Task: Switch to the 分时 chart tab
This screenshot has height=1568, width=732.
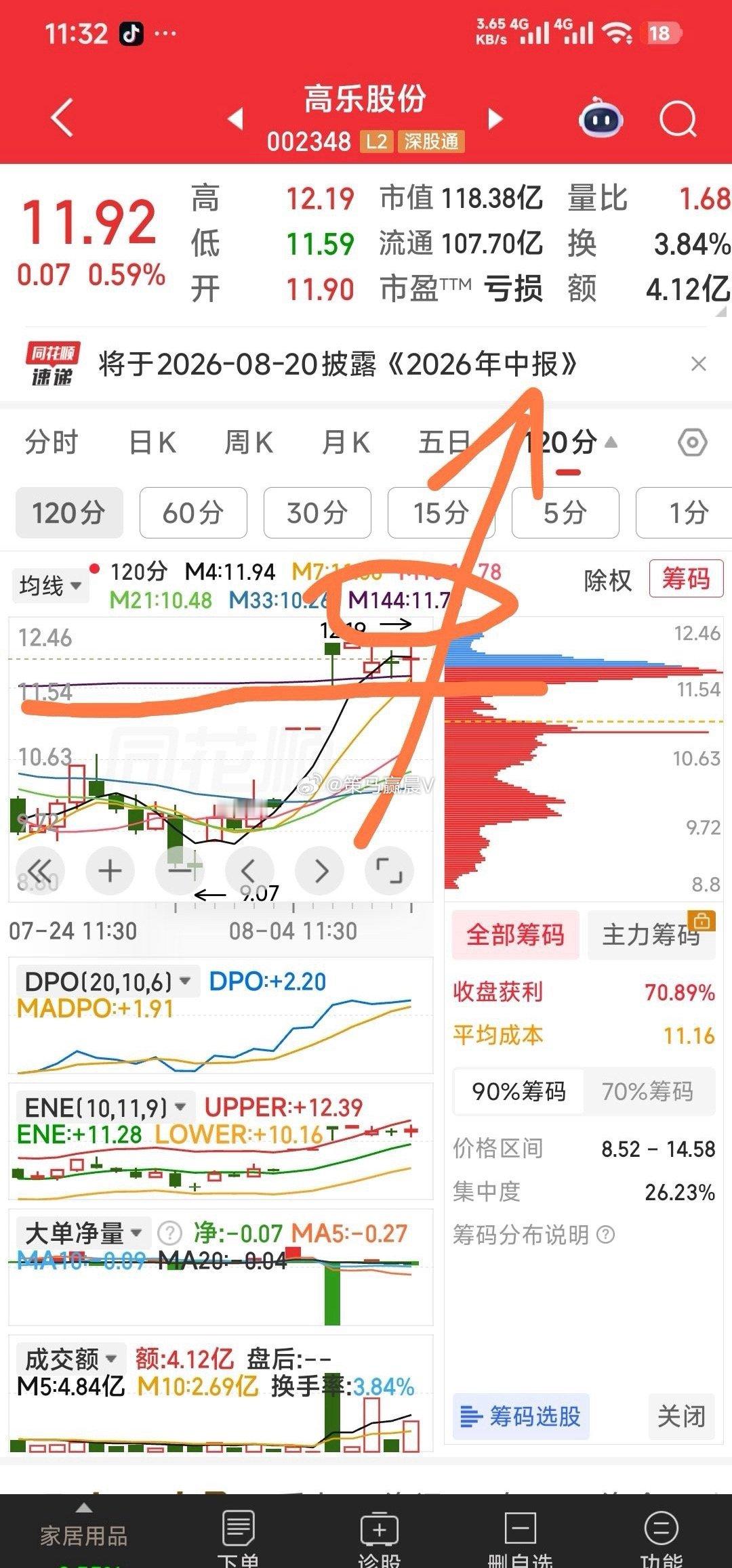Action: click(x=52, y=443)
